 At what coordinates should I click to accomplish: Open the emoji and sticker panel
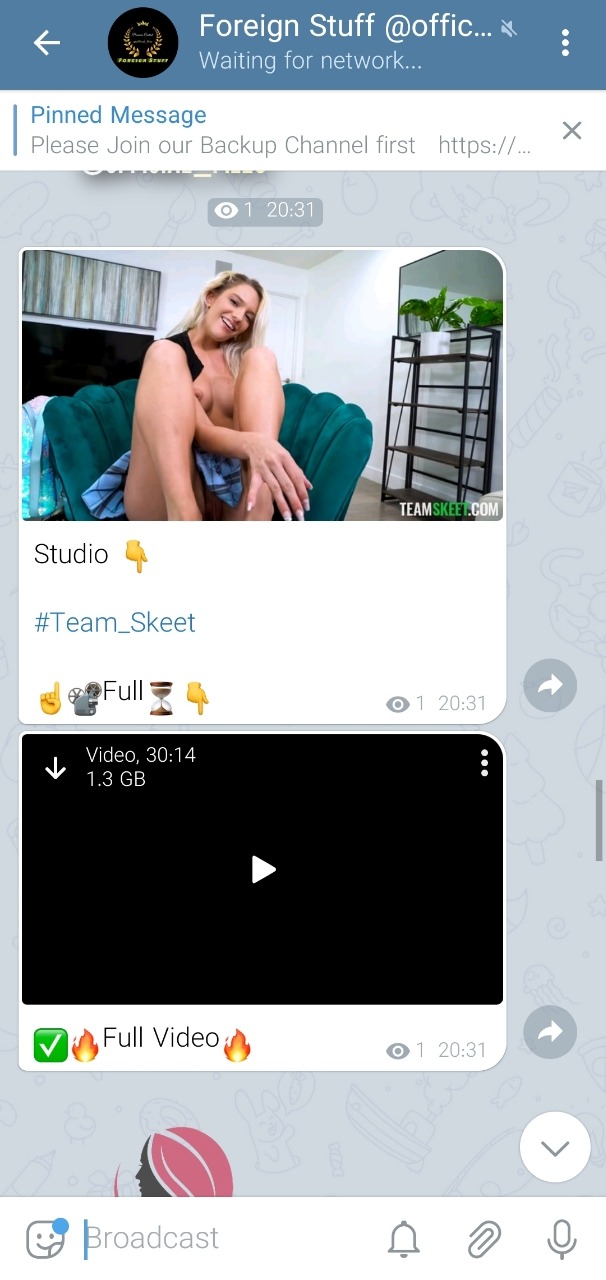(x=45, y=1239)
